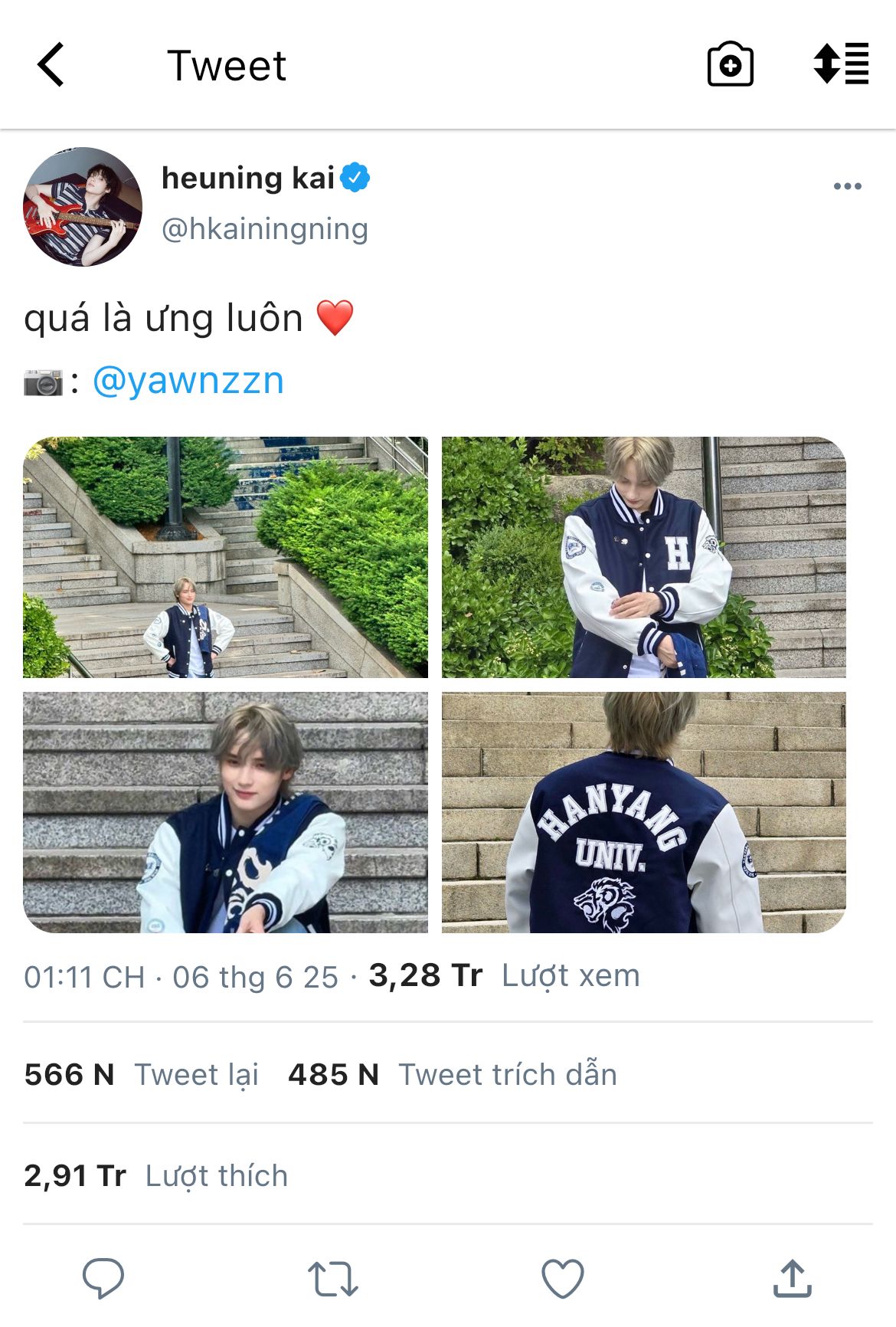The width and height of the screenshot is (896, 1327).
Task: Like the tweet with the heart
Action: pyautogui.click(x=563, y=1278)
